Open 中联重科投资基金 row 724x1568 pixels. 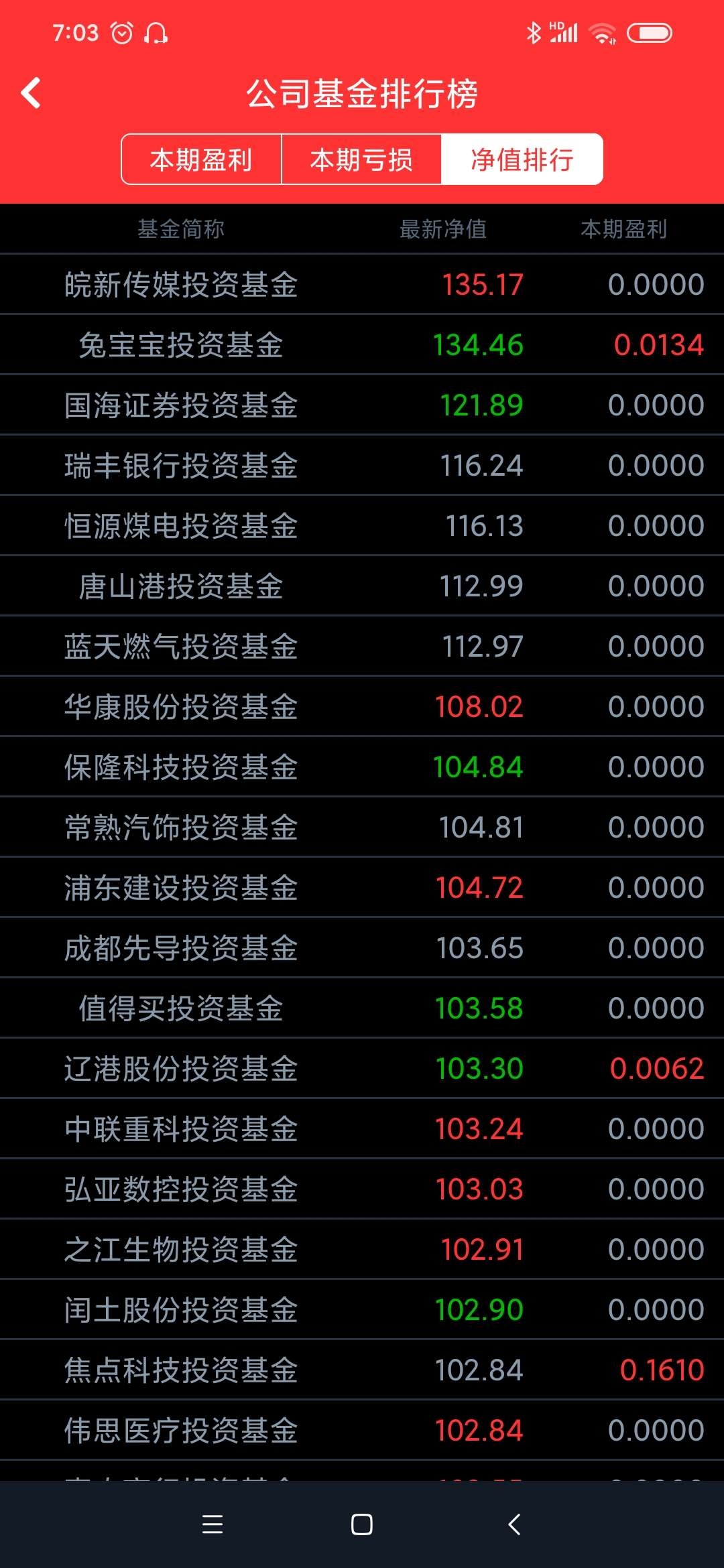(x=362, y=1128)
